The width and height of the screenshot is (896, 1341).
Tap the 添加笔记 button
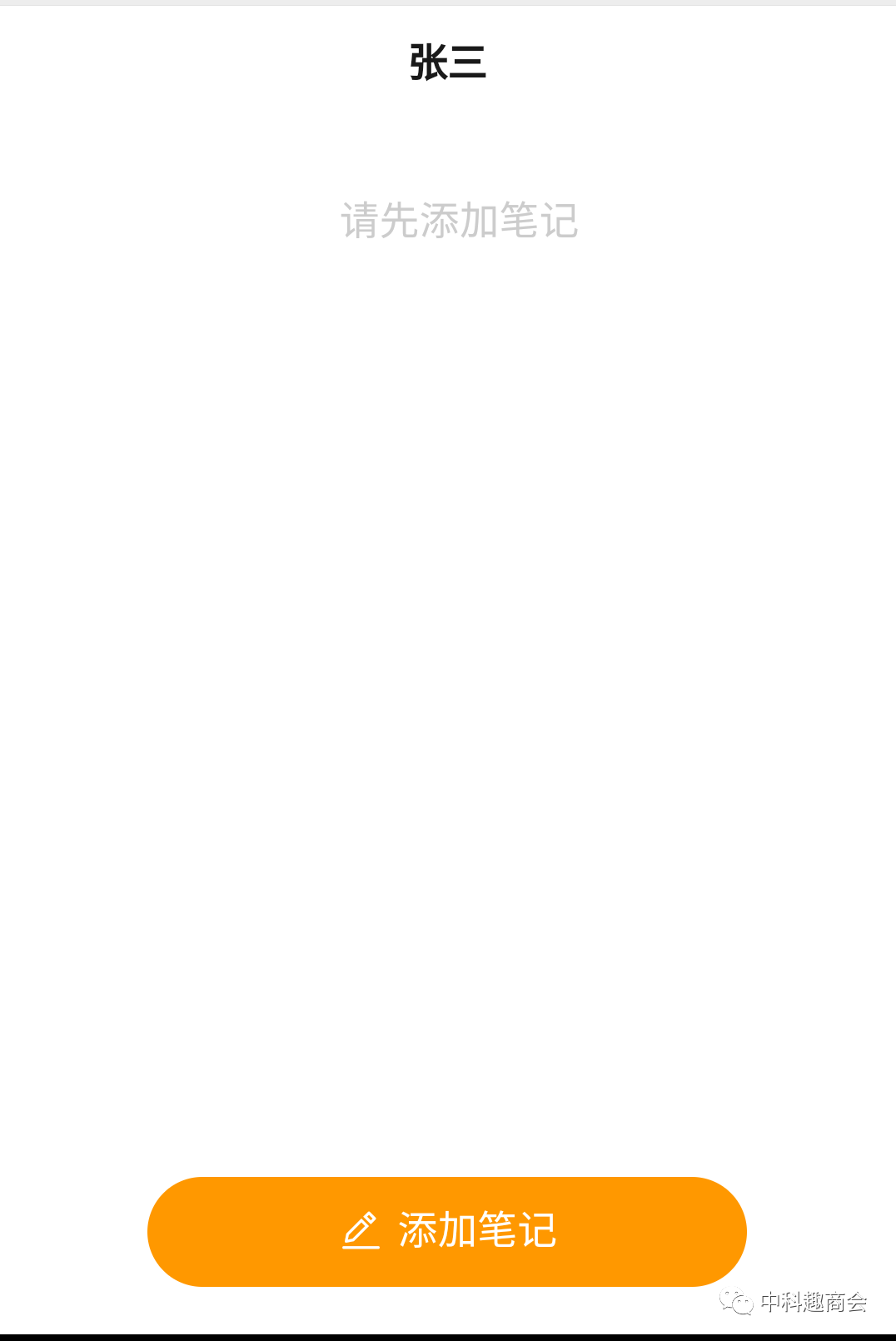[x=447, y=1231]
